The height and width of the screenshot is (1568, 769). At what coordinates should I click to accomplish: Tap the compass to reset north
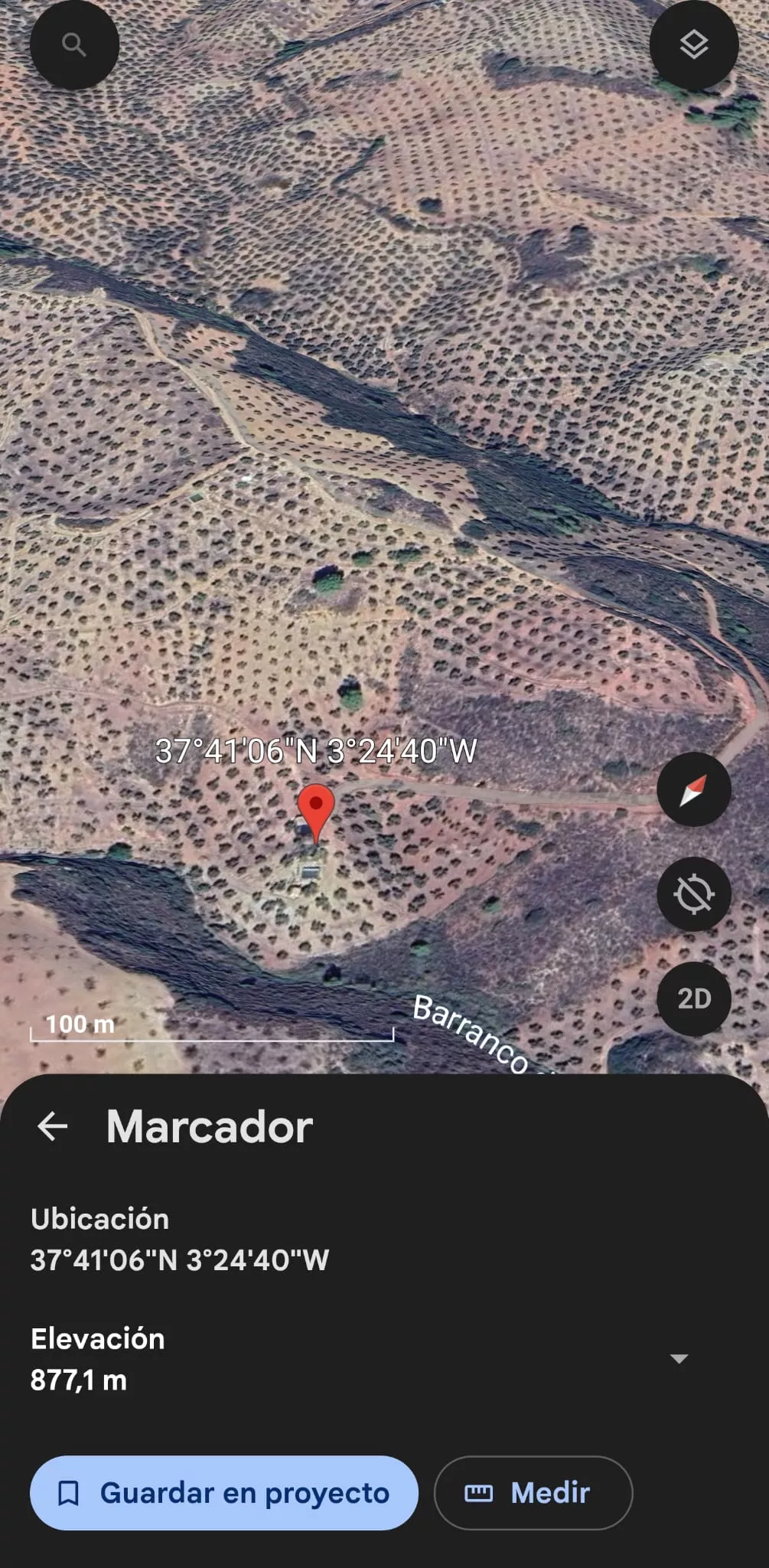[693, 789]
